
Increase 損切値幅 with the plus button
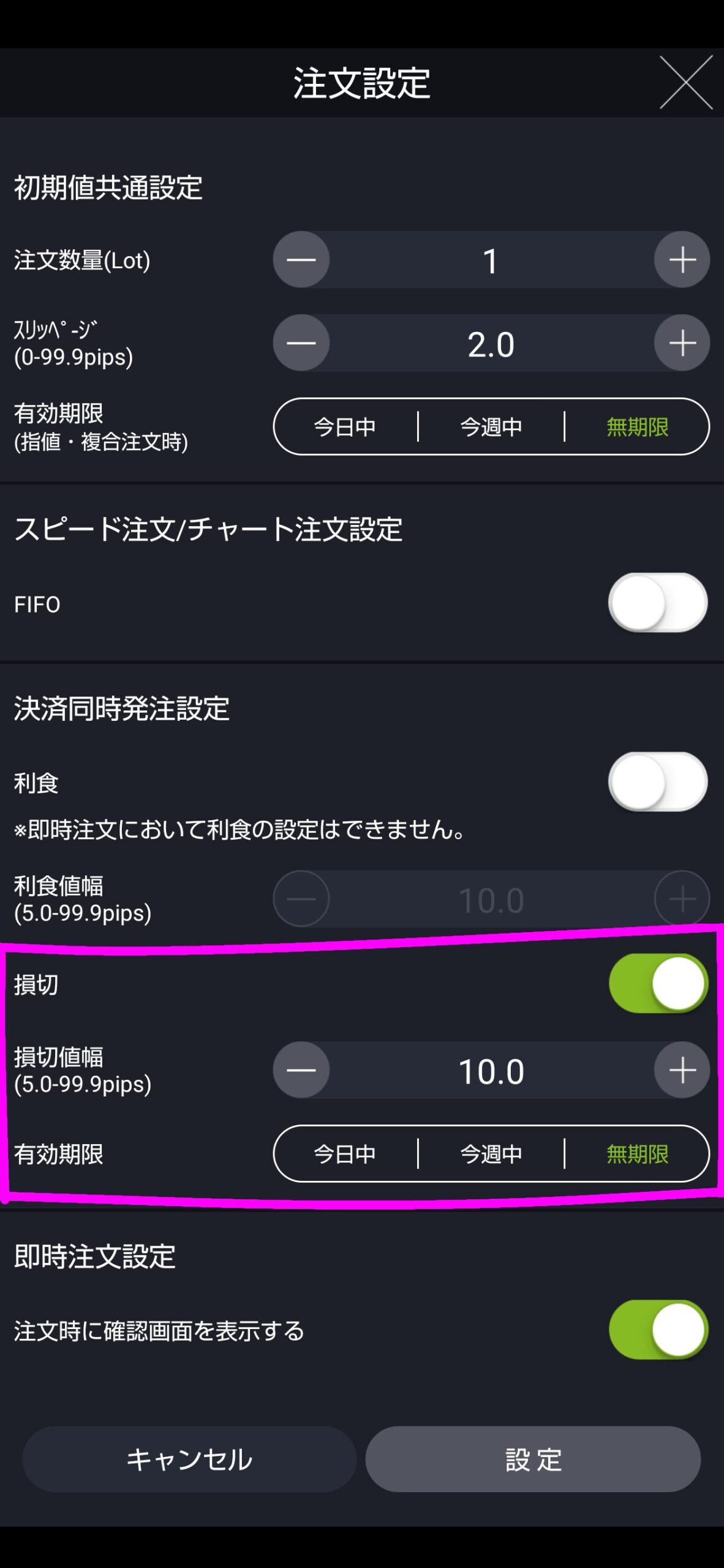click(x=682, y=1070)
